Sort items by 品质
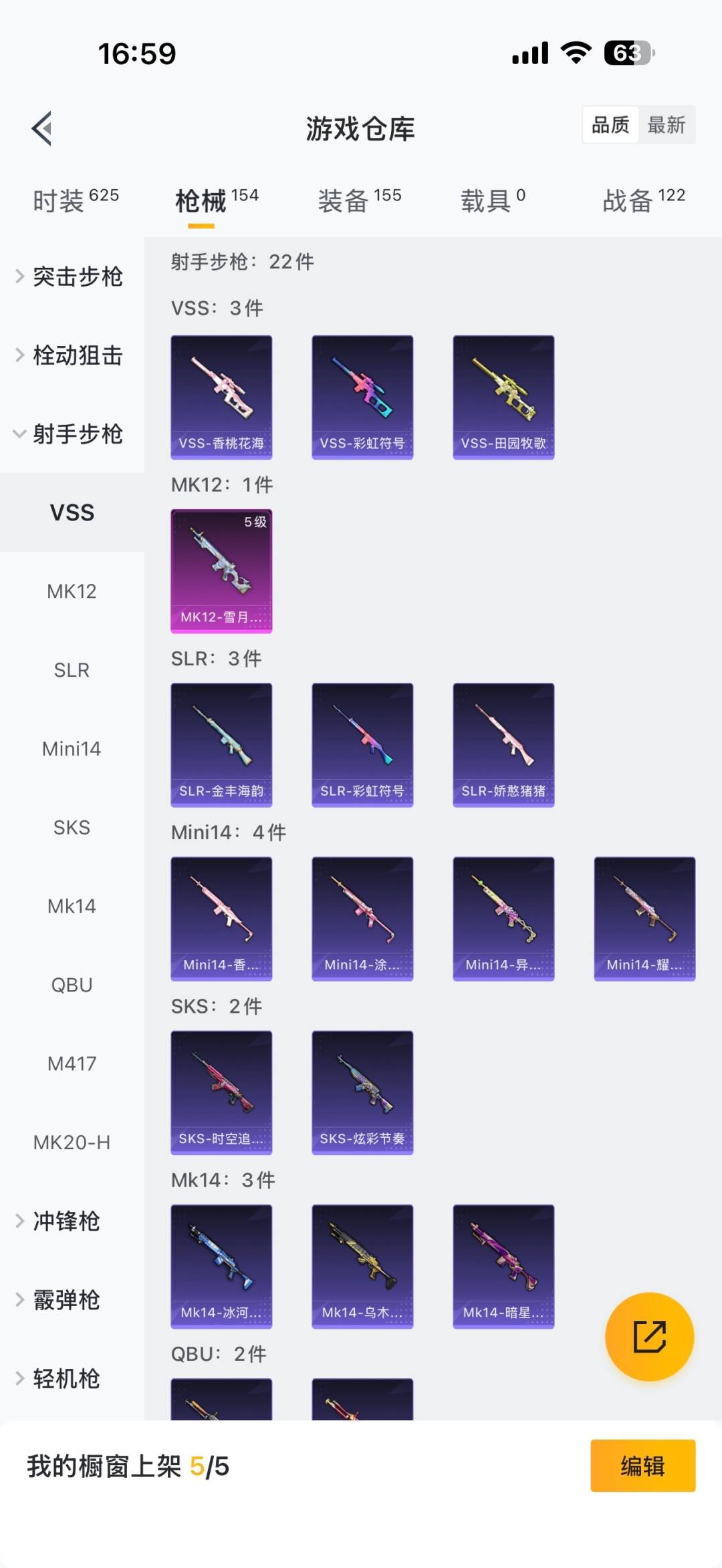 click(610, 125)
